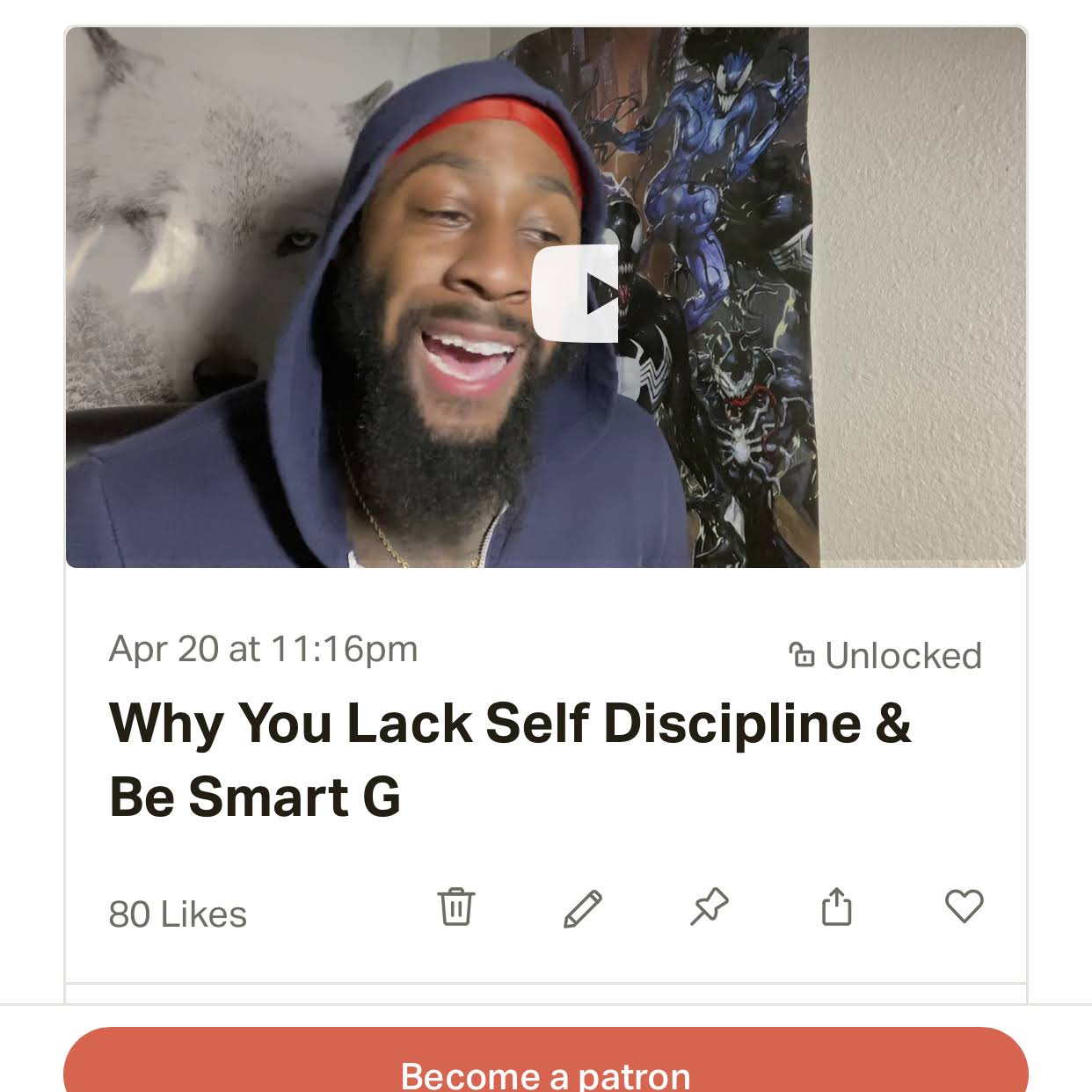The image size is (1092, 1092).
Task: Edit the post with the pencil icon
Action: pos(582,908)
